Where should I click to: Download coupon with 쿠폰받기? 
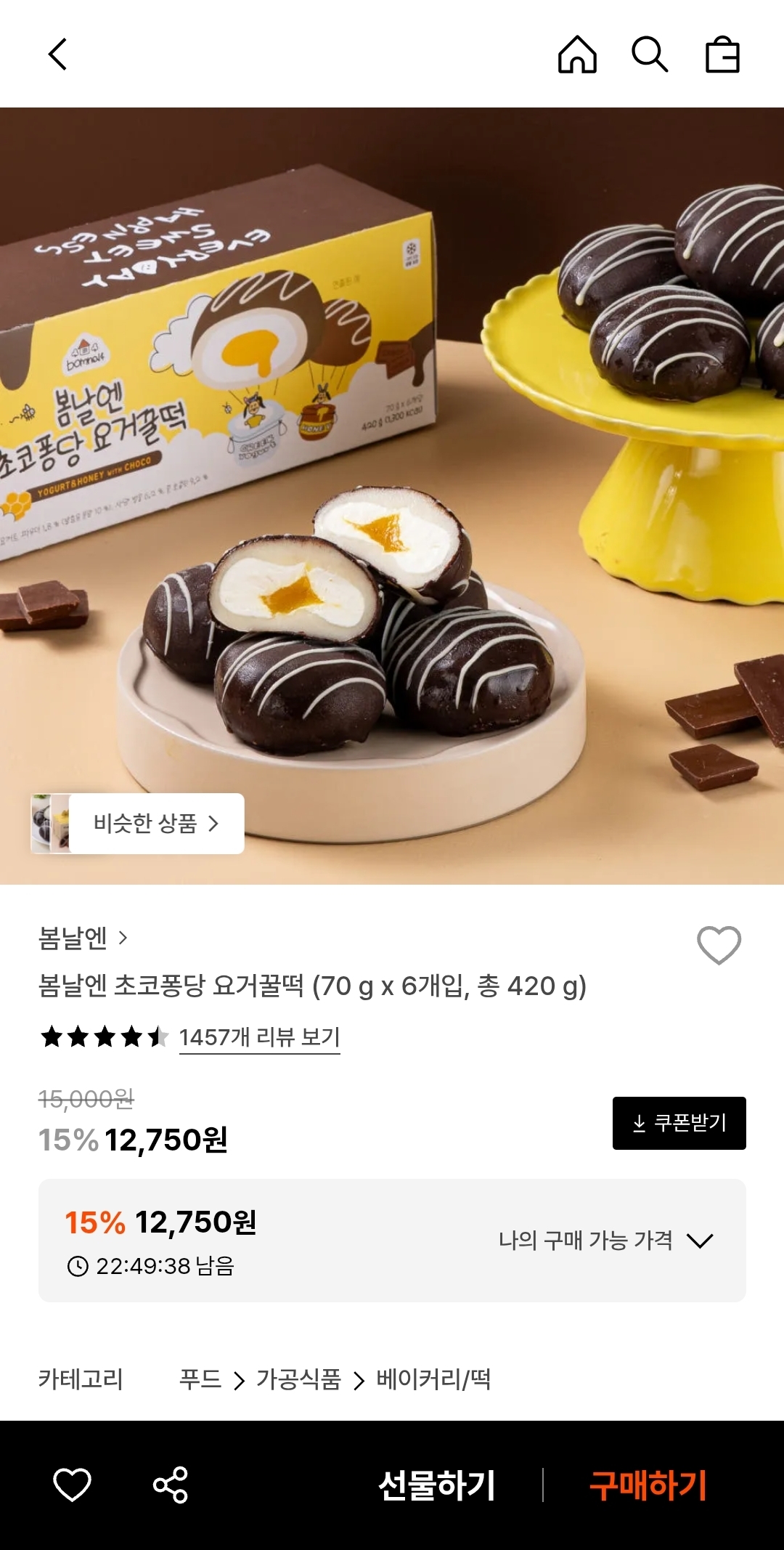(x=679, y=1123)
